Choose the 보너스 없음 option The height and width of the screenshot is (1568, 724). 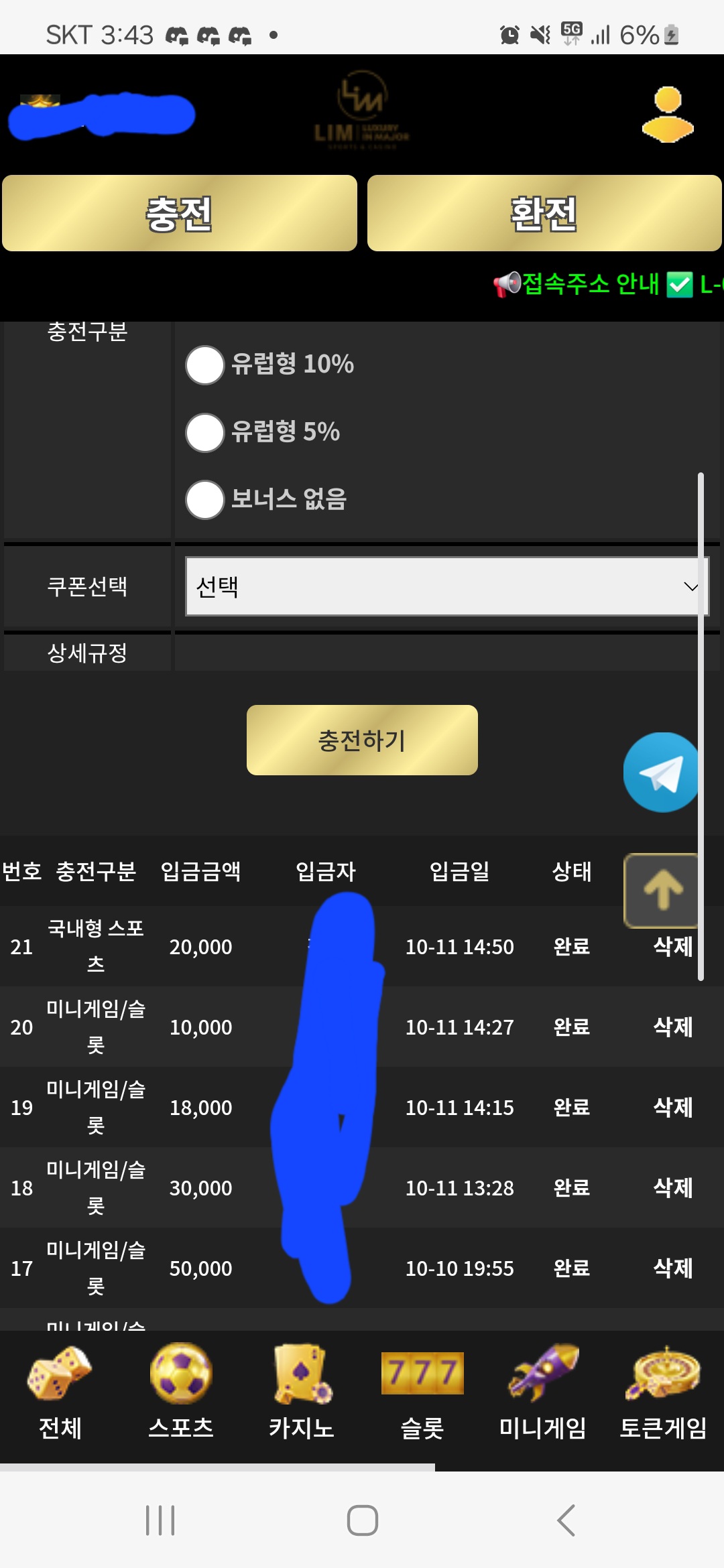click(x=204, y=500)
